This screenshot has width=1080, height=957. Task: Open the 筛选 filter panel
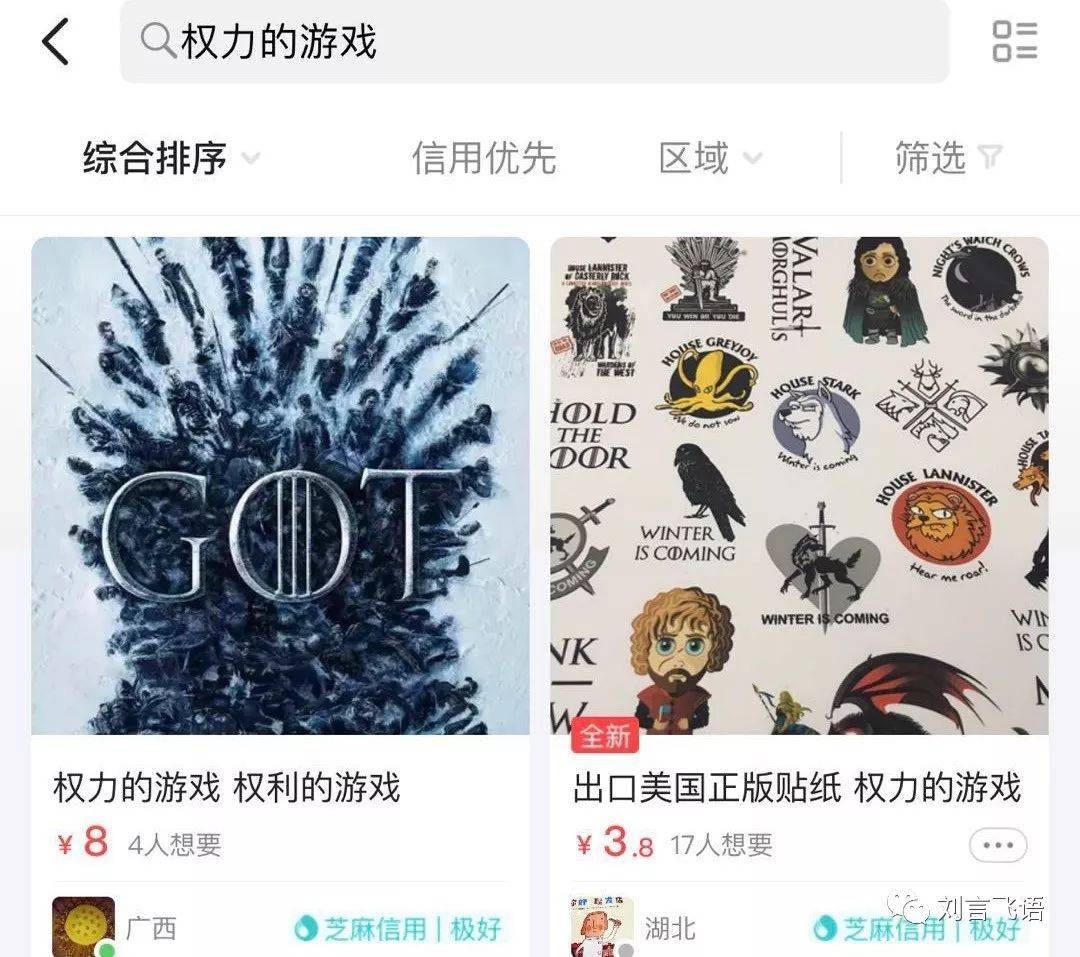[x=947, y=158]
